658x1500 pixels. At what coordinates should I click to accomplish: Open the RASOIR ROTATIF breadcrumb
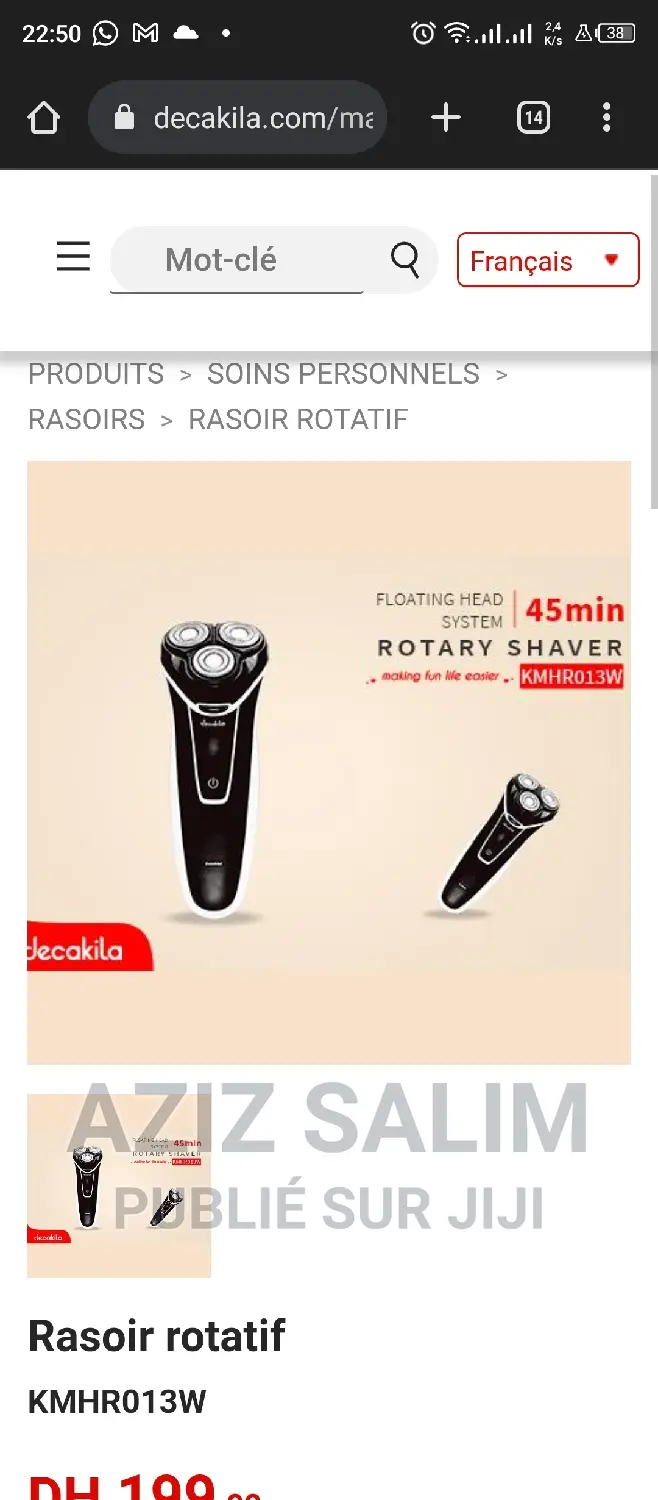pyautogui.click(x=298, y=419)
